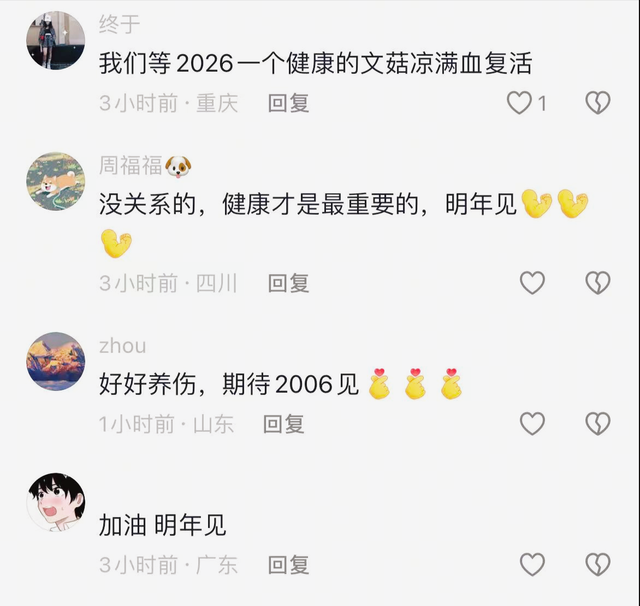Reply to the 加油 明年见 comment
Image resolution: width=640 pixels, height=606 pixels.
[289, 565]
